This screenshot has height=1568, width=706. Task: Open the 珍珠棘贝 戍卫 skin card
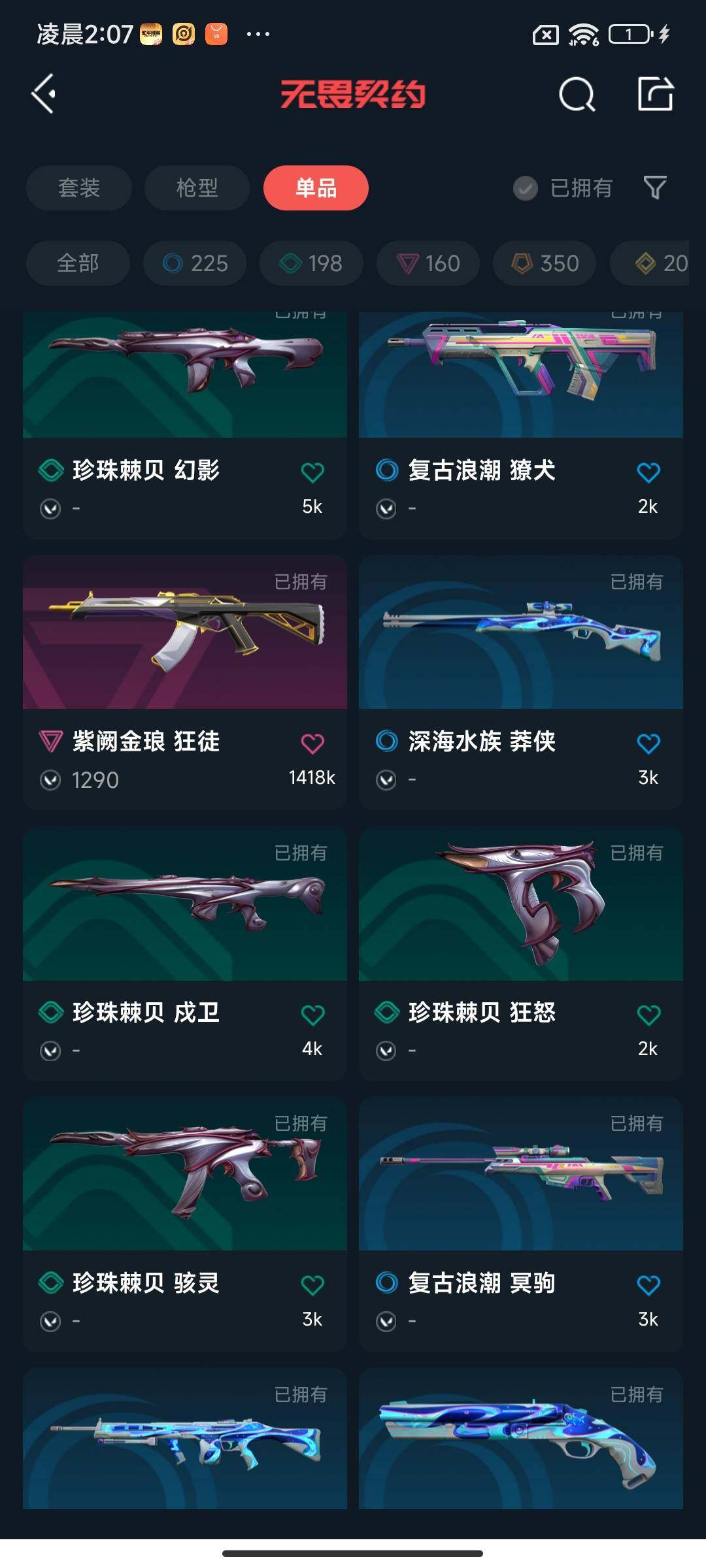pos(185,954)
